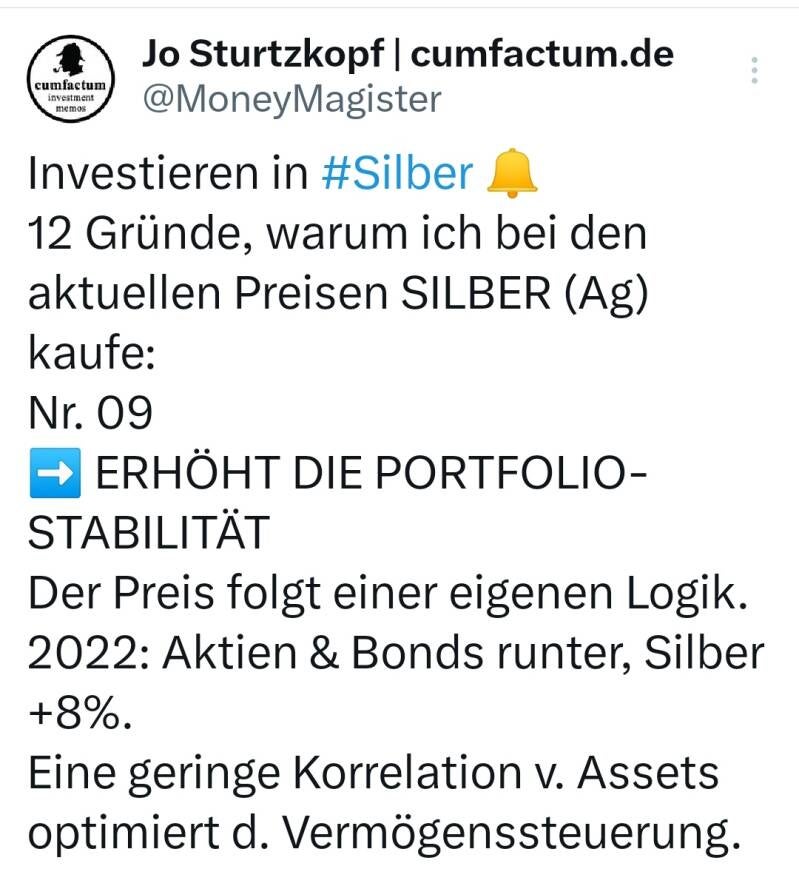Screen dimensions: 799x886
Task: Open the tweet's three-dot overflow menu
Action: pyautogui.click(x=754, y=71)
